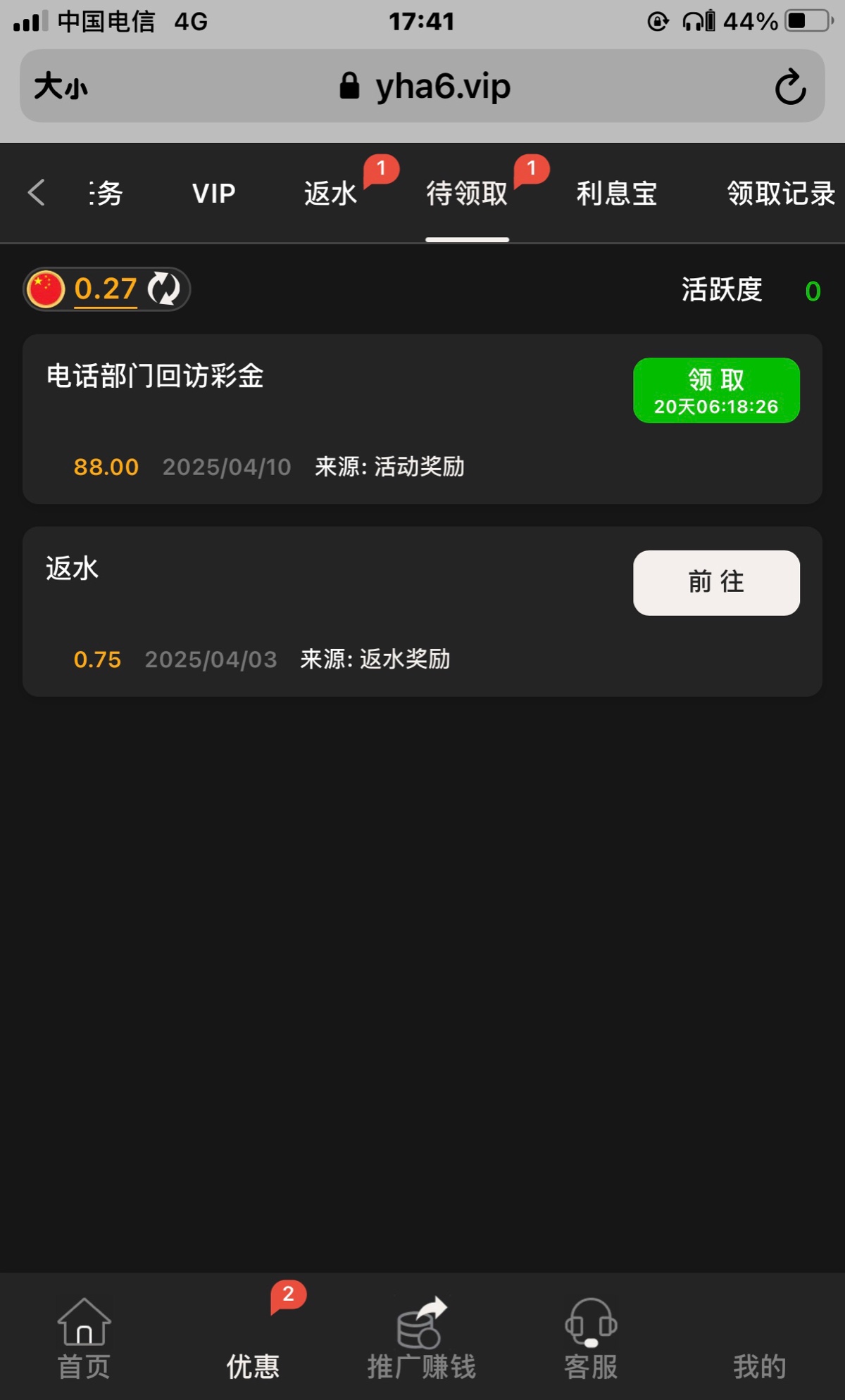Go to the 领取记录 tab
The height and width of the screenshot is (1400, 845).
tap(780, 194)
